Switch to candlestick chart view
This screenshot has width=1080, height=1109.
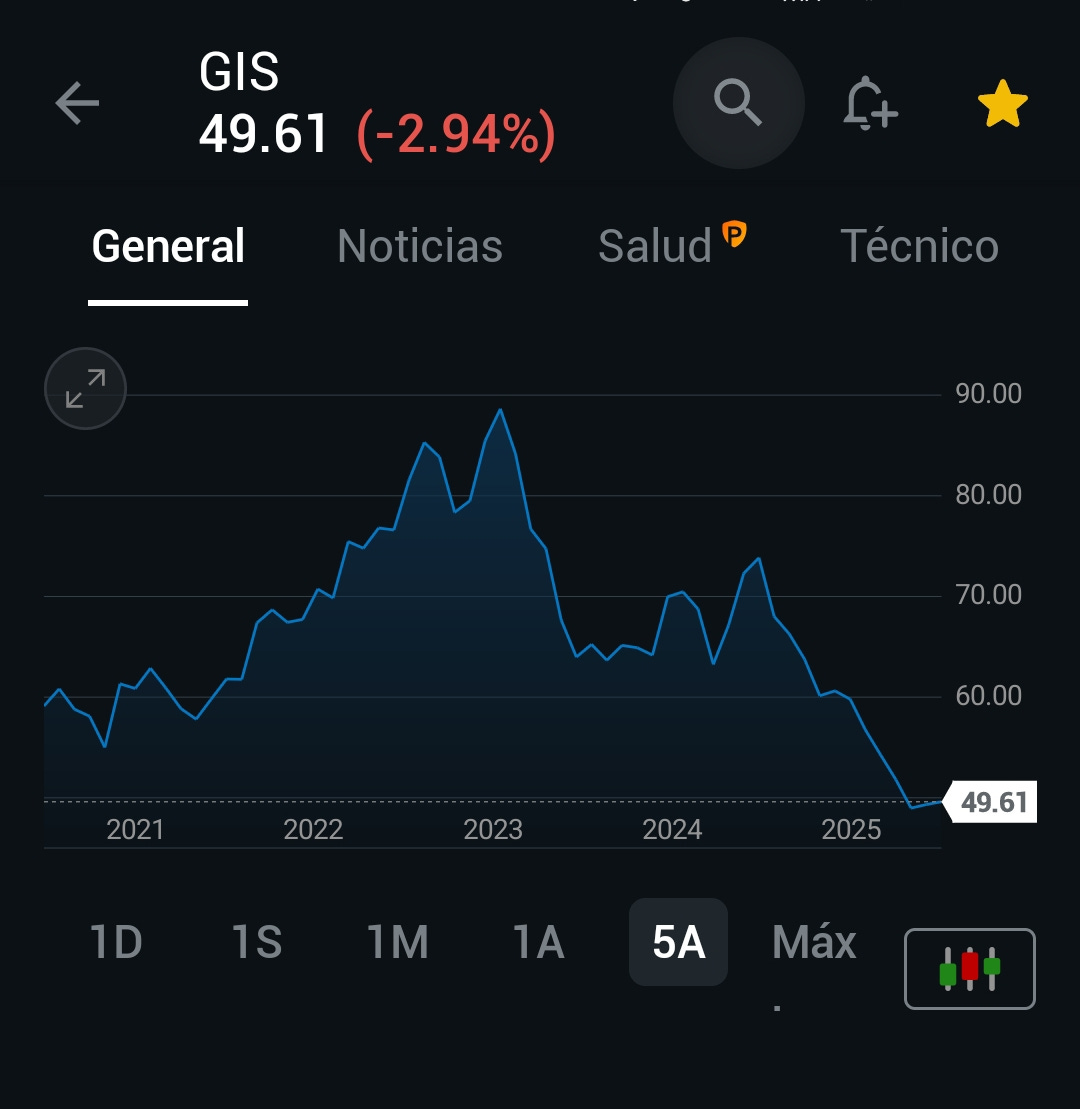[969, 968]
